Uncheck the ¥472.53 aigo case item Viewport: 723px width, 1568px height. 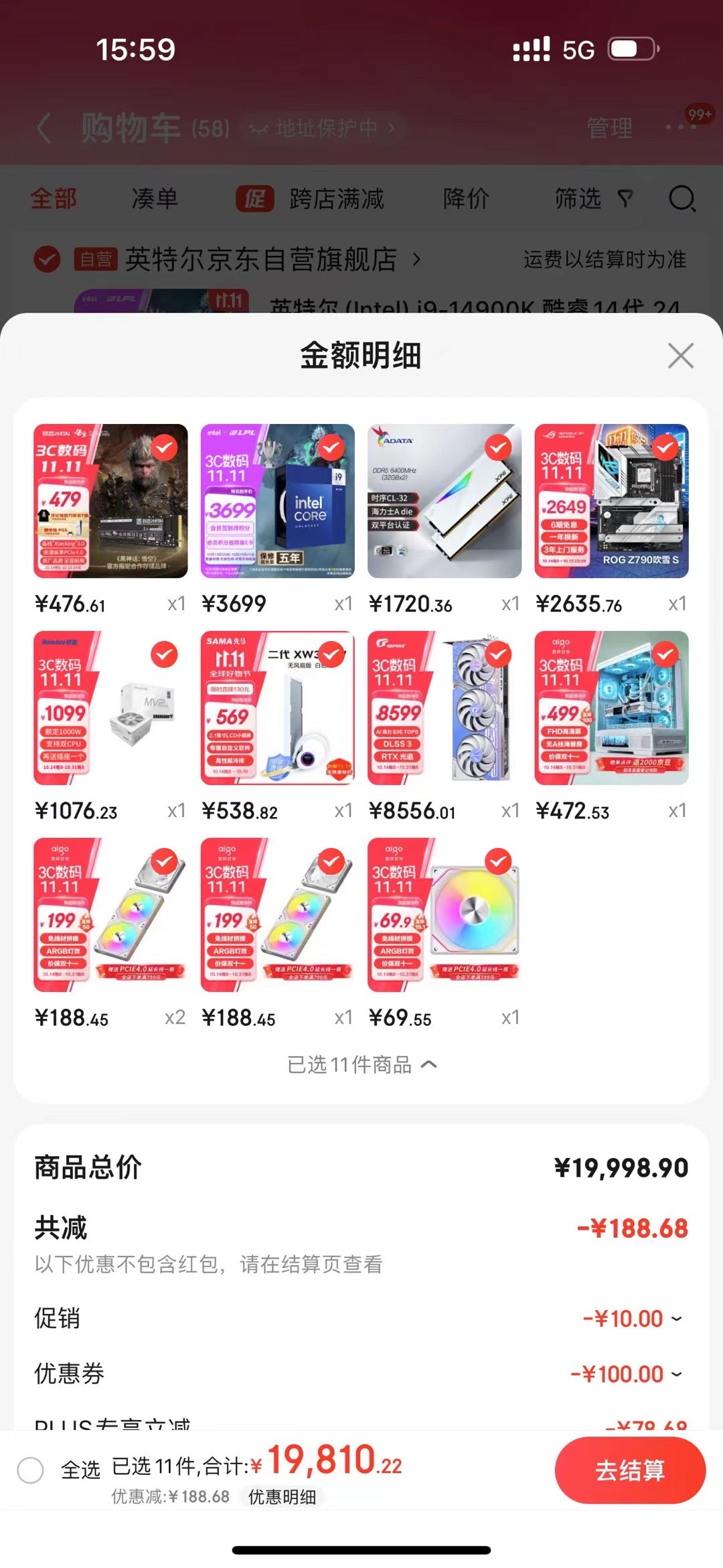(665, 654)
